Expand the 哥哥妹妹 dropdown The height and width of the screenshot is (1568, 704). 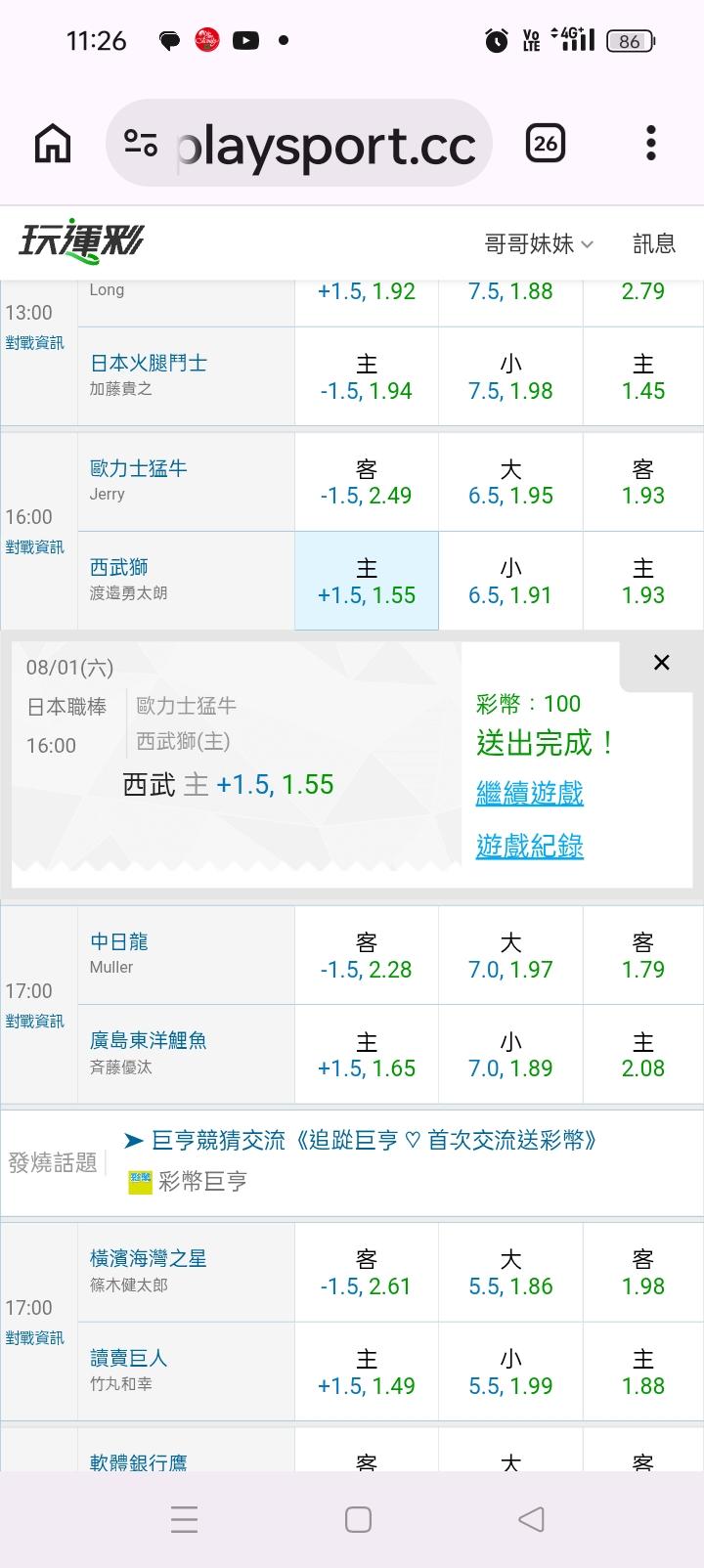[x=539, y=244]
